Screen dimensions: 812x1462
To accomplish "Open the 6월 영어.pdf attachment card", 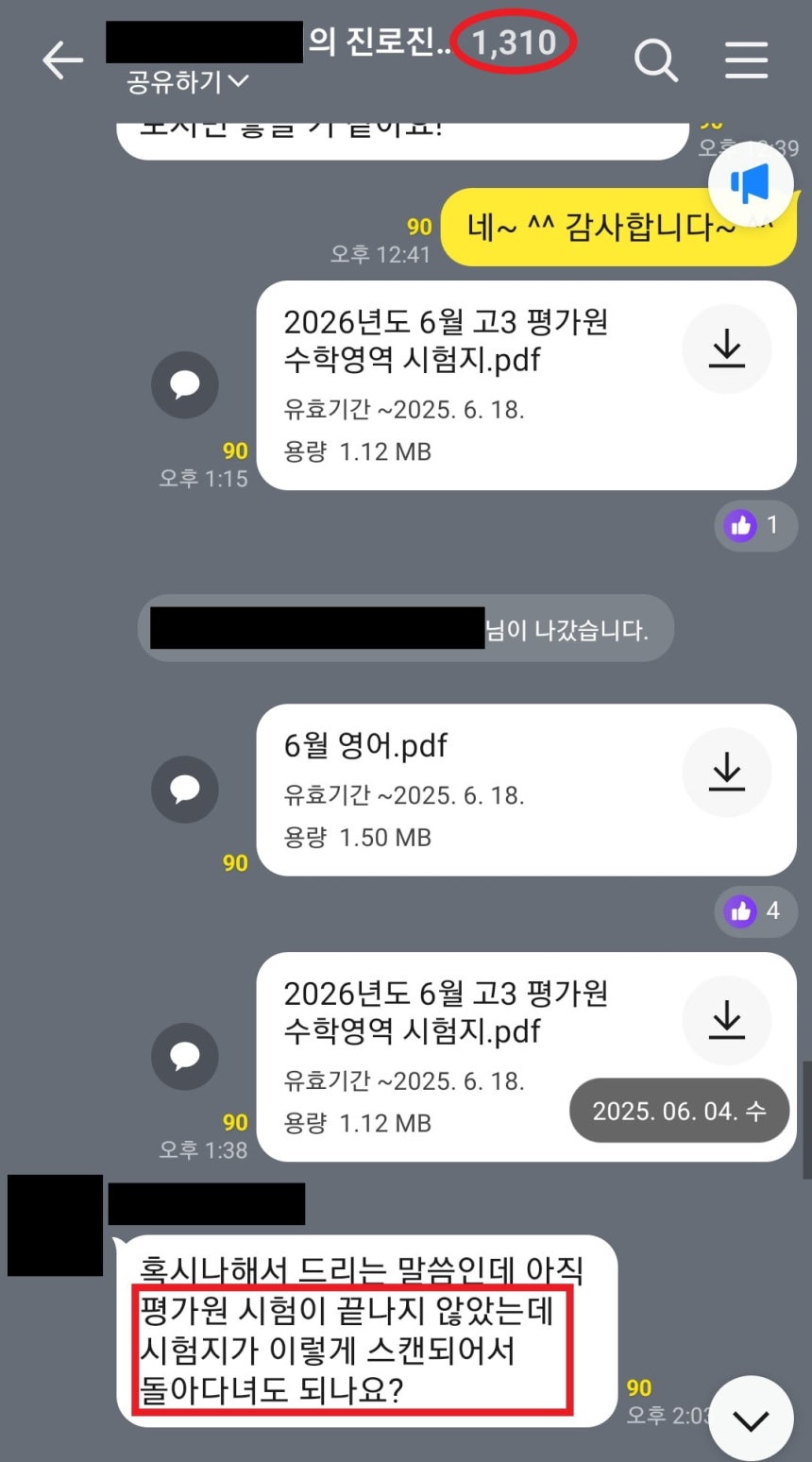I will tap(425, 790).
